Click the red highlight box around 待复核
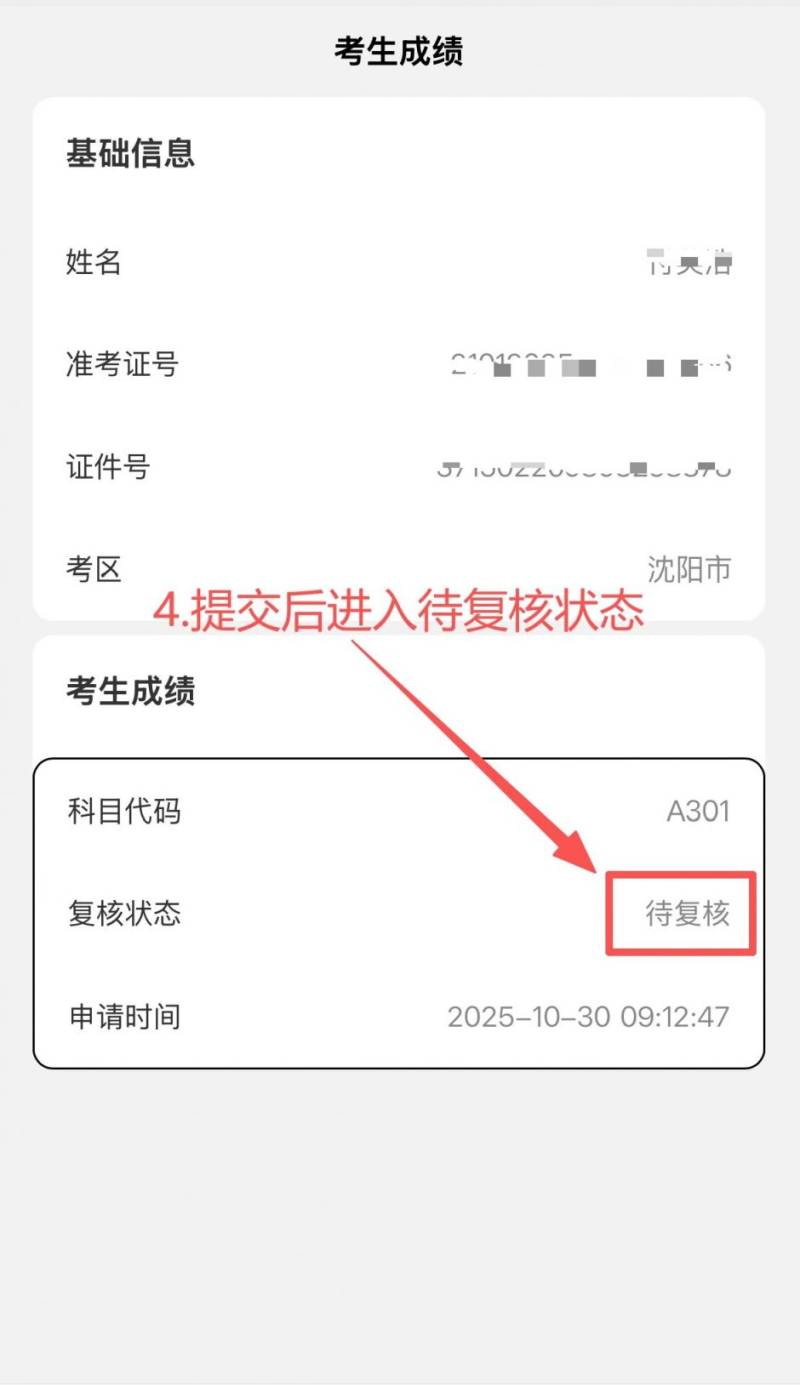This screenshot has width=800, height=1385. [x=681, y=912]
